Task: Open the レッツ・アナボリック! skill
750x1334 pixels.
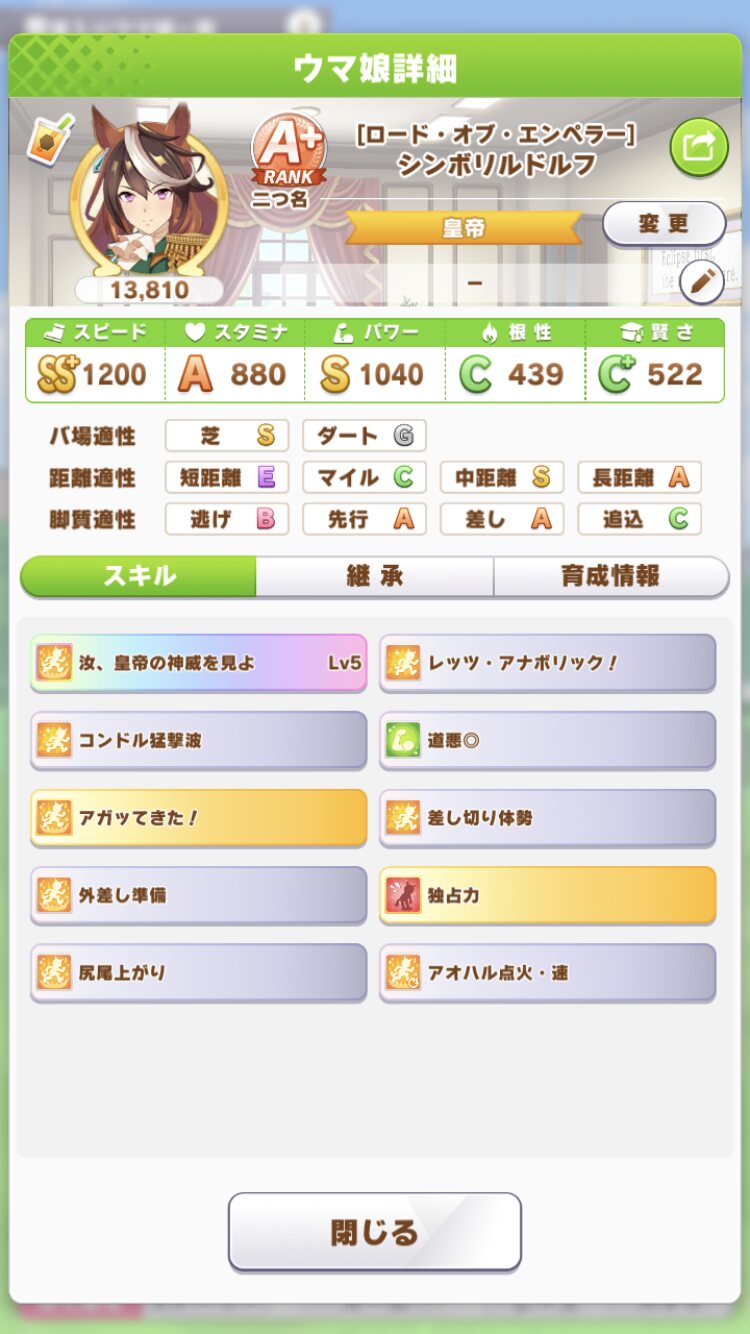Action: (x=547, y=662)
